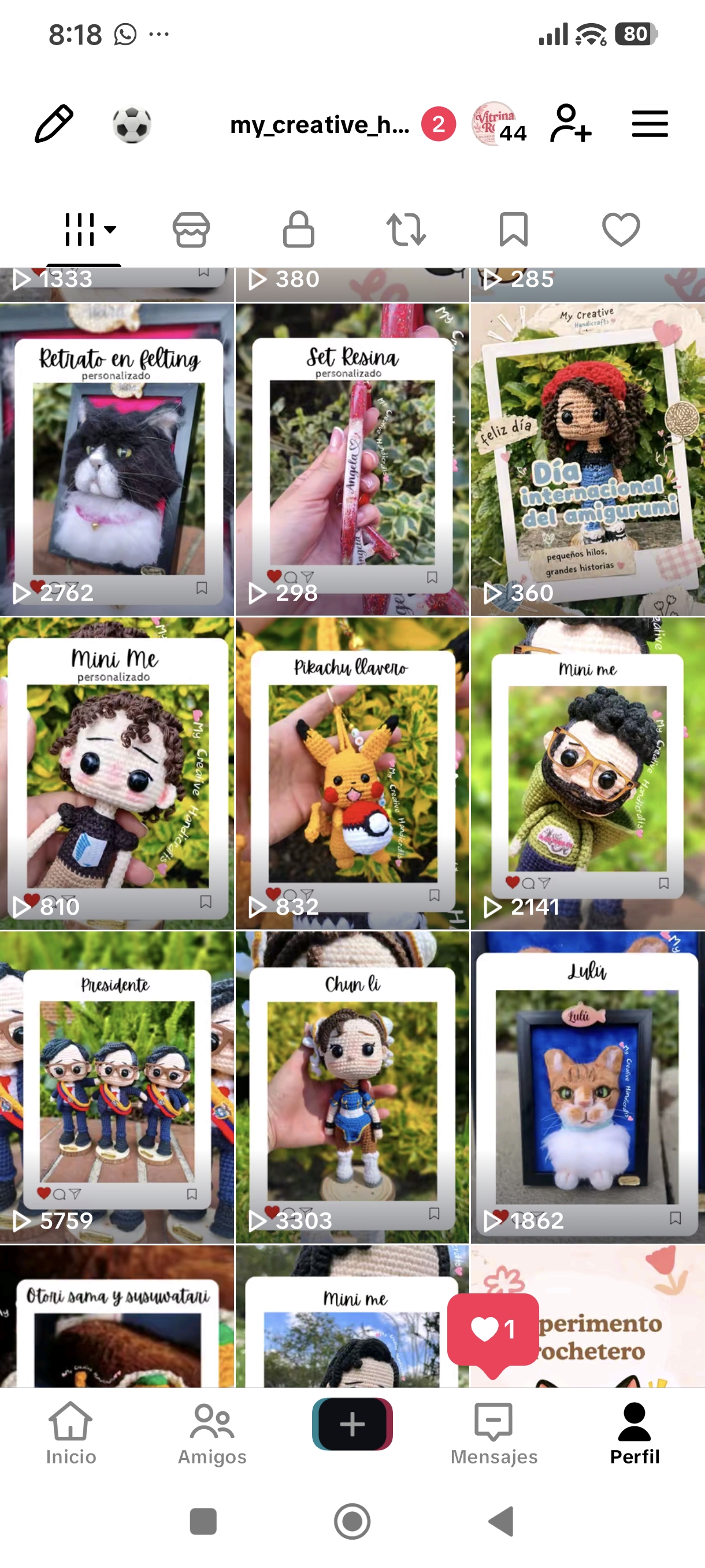Screen dimensions: 705x1568
Task: Go to the Inicio tab
Action: [70, 1433]
